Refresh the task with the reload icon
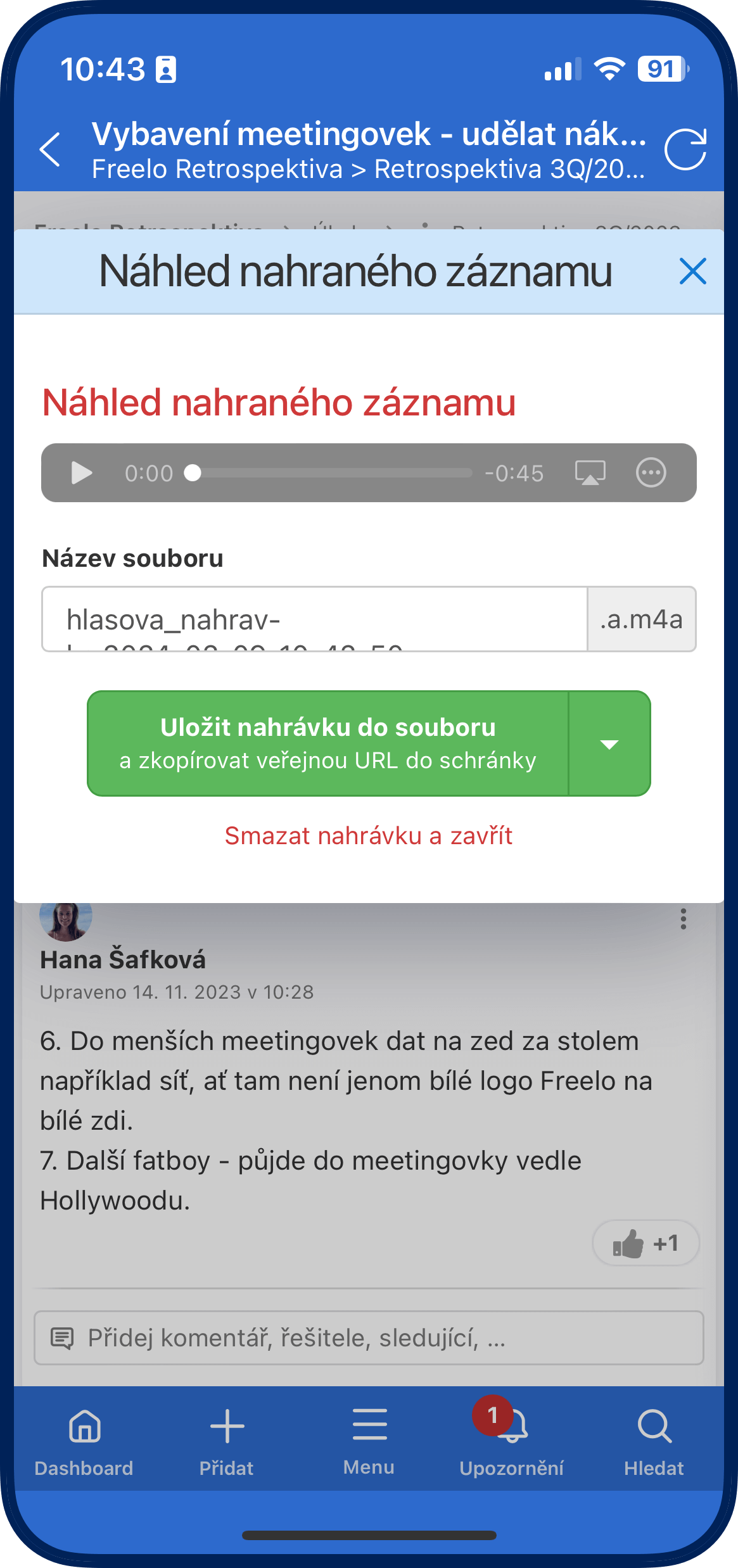Screen dimensions: 738x1568 tap(685, 149)
